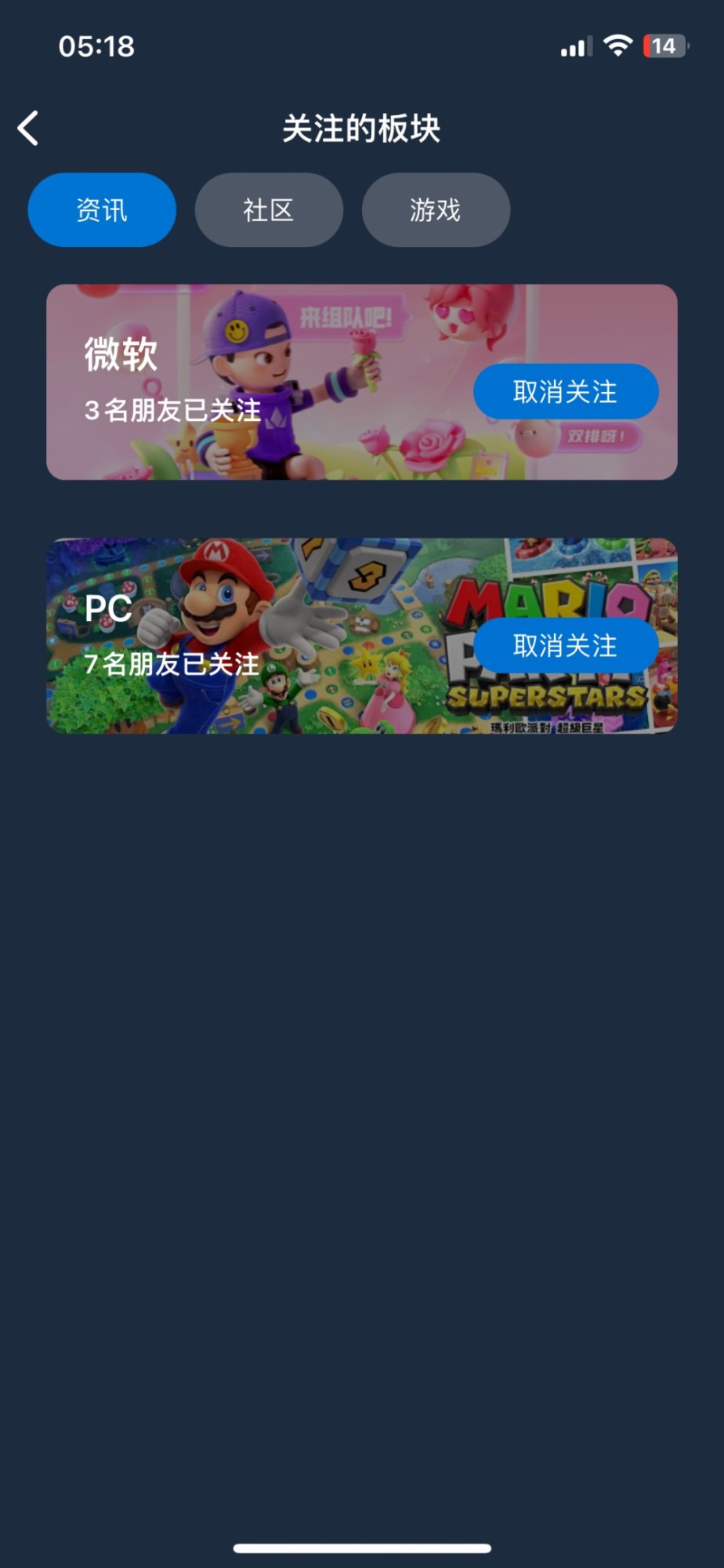The image size is (724, 1568).
Task: Open the 微软 board card
Action: pyautogui.click(x=259, y=382)
